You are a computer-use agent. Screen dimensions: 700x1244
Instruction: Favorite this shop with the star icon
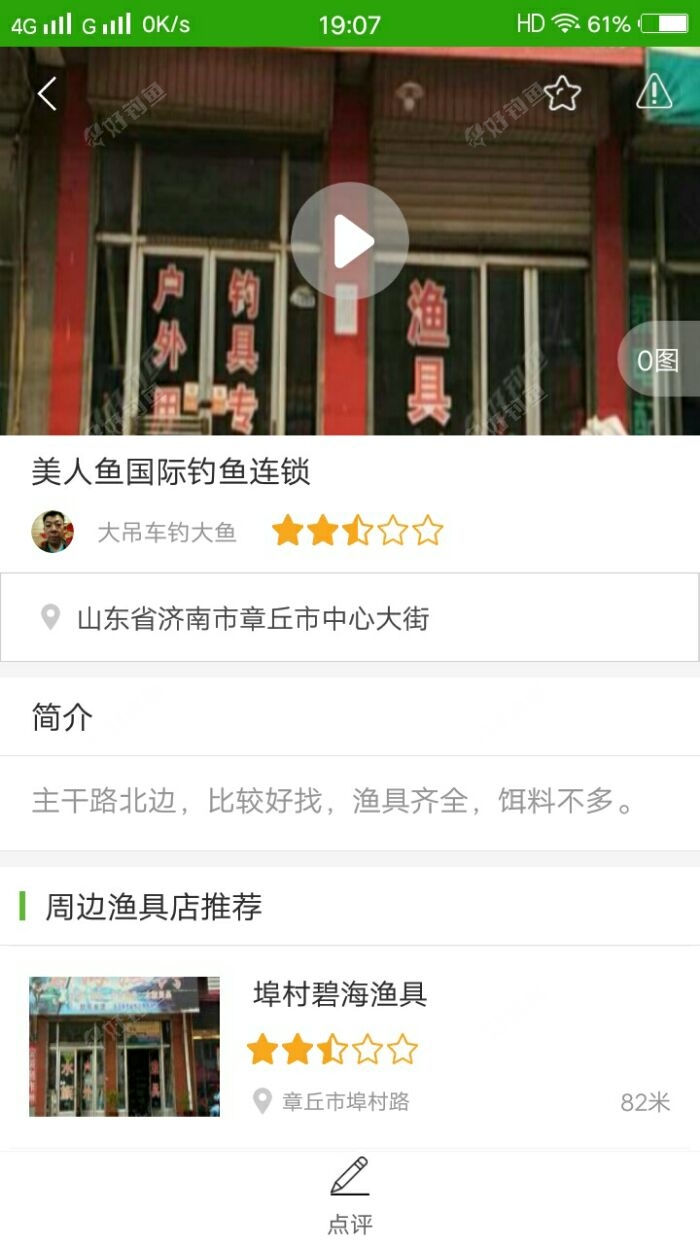(x=563, y=94)
